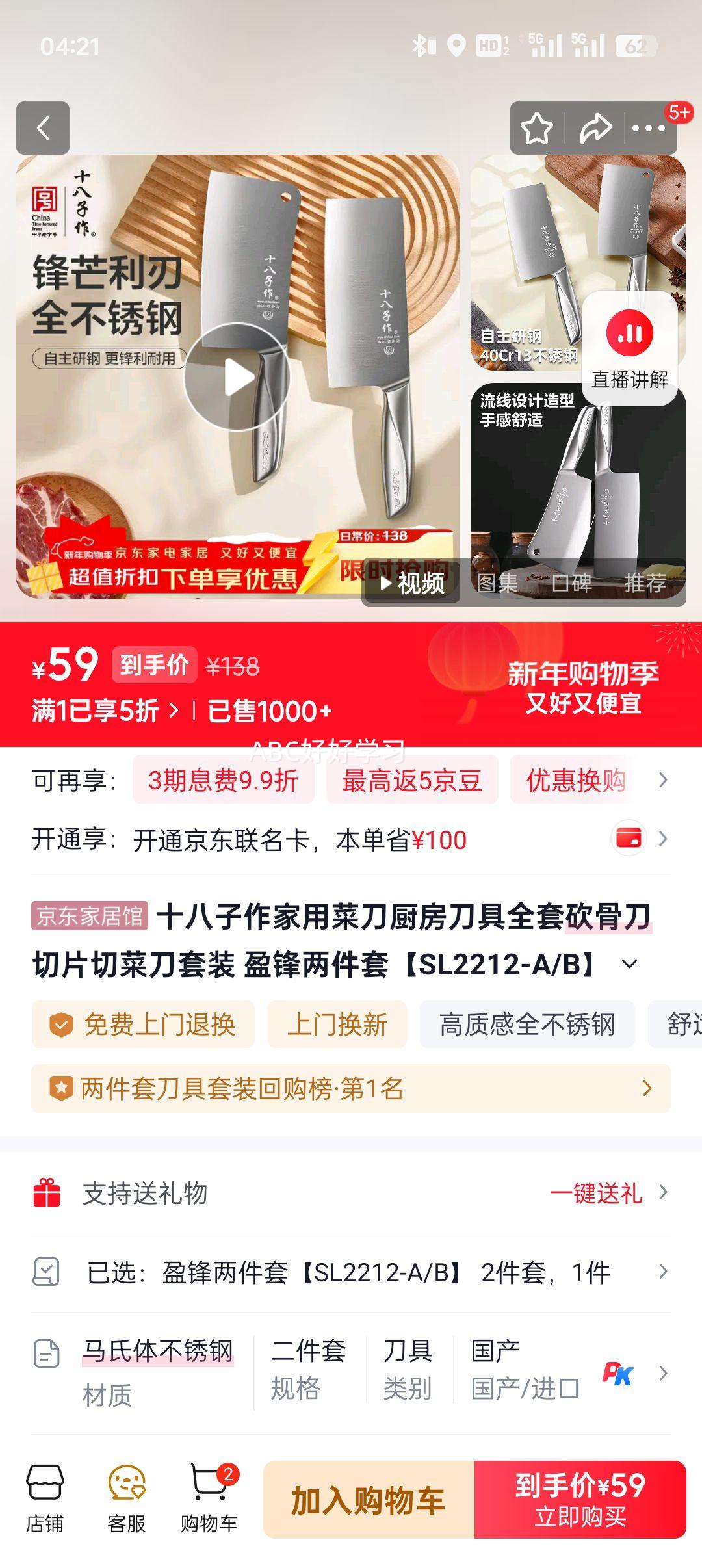Open the more options ellipsis icon

pos(650,129)
